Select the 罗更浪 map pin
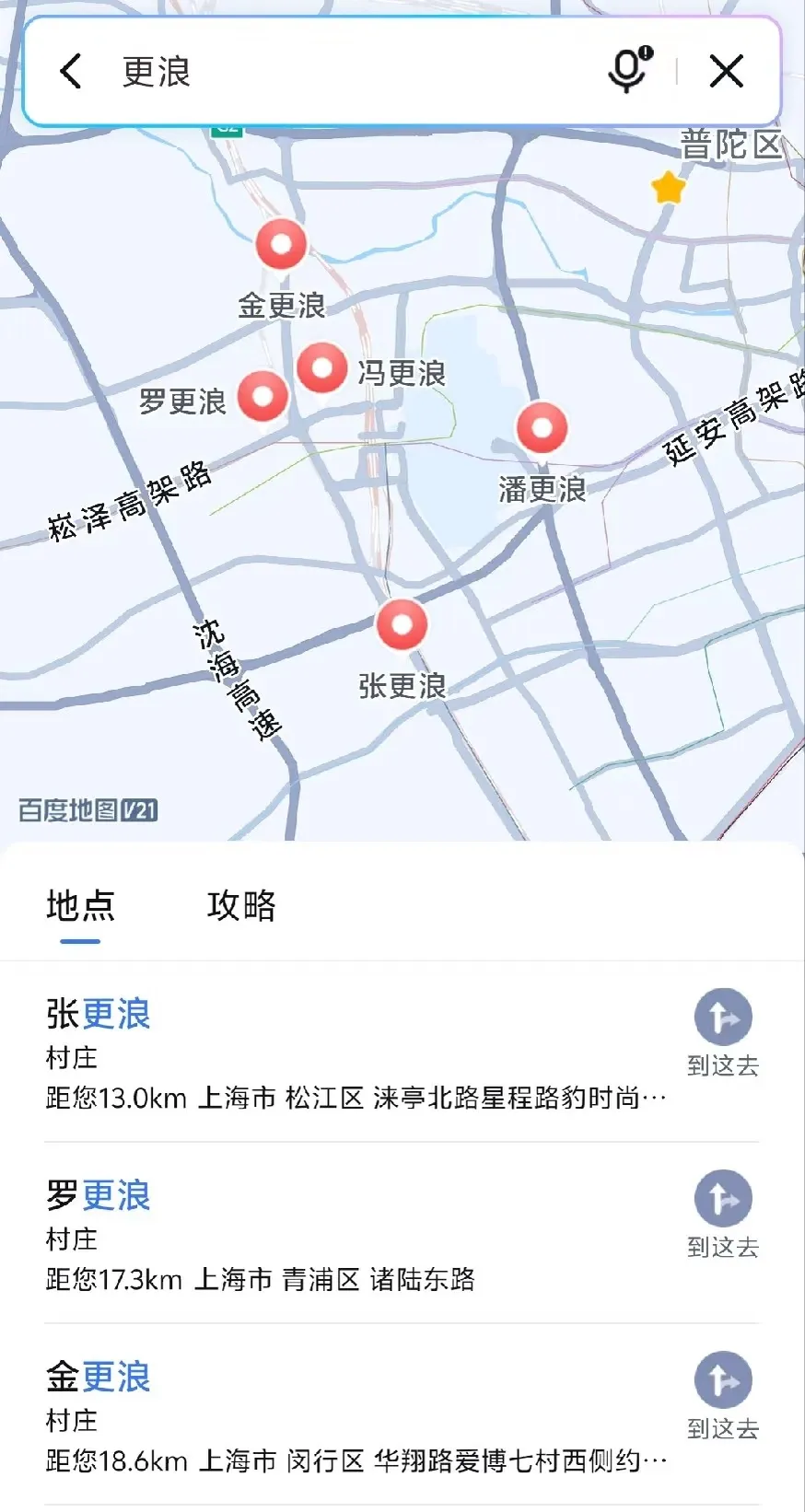Image resolution: width=805 pixels, height=1512 pixels. (x=263, y=396)
